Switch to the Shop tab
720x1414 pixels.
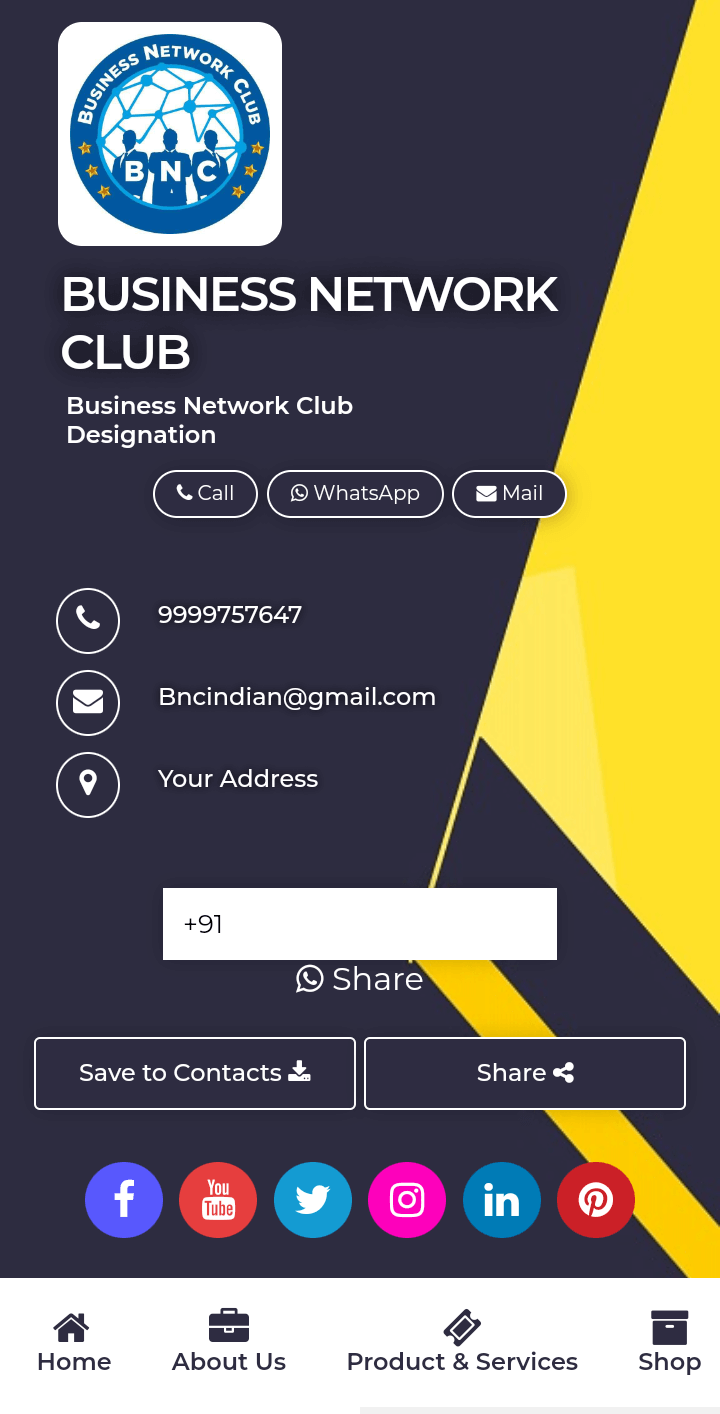coord(669,1343)
